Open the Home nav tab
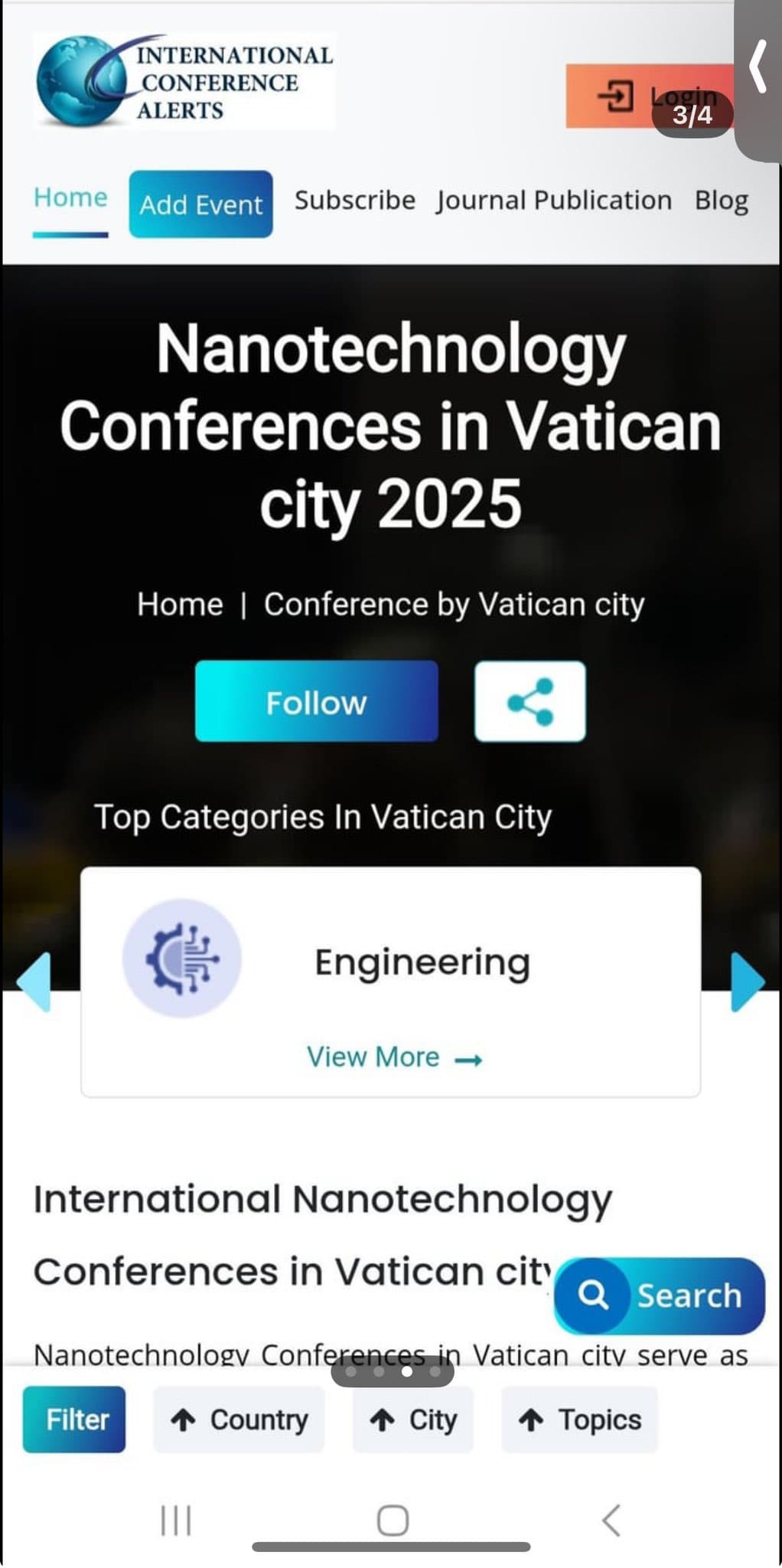Image resolution: width=782 pixels, height=1568 pixels. coord(70,198)
